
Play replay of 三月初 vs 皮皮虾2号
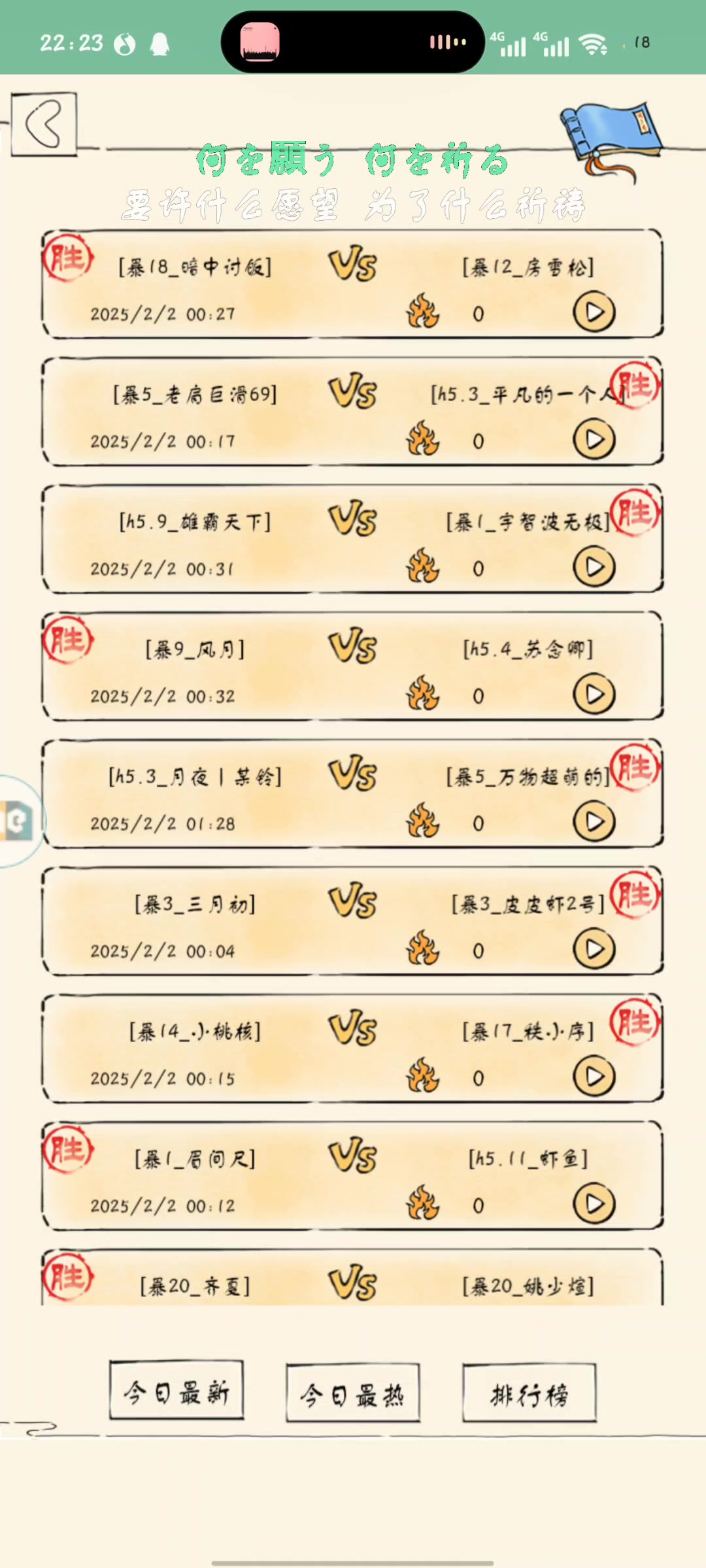[594, 949]
